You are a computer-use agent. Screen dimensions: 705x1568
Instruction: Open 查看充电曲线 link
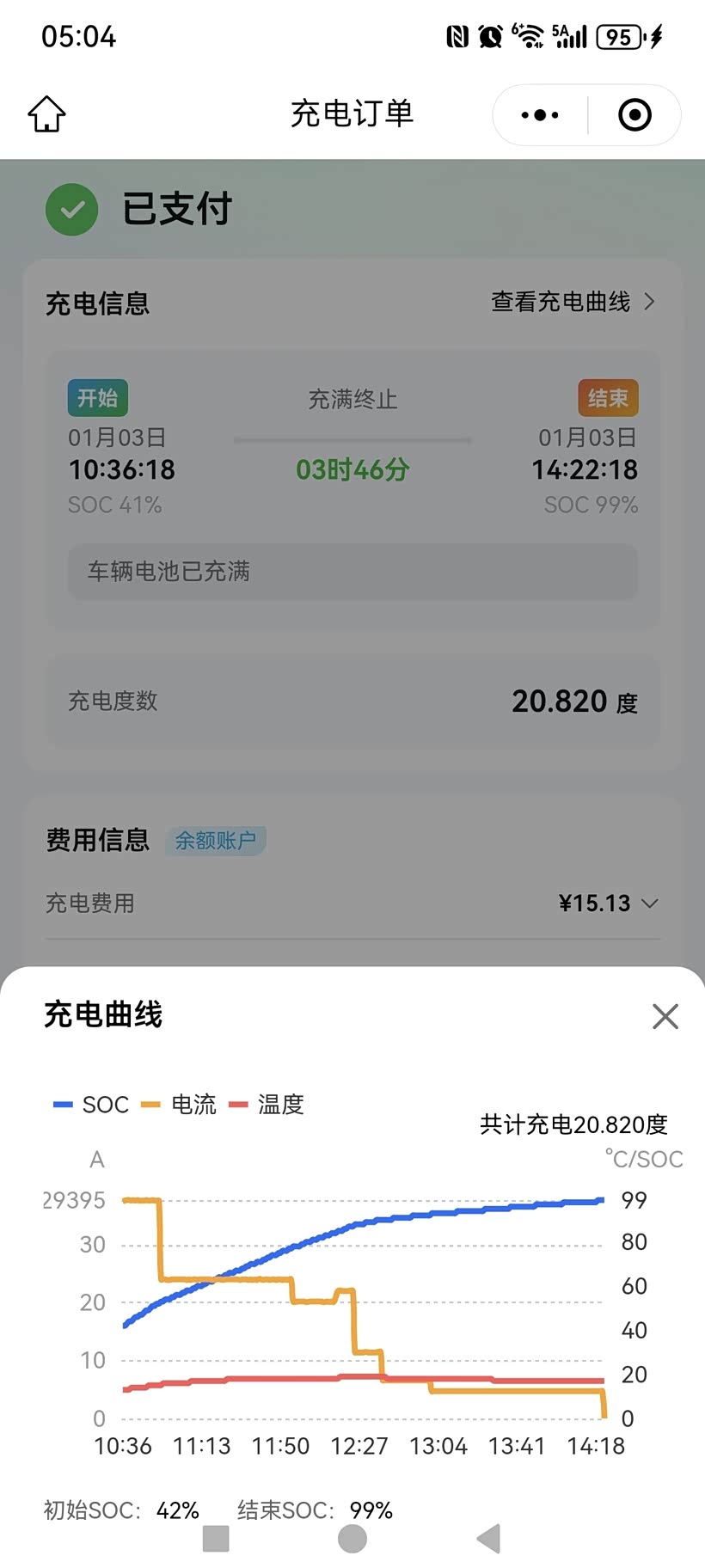(x=573, y=302)
